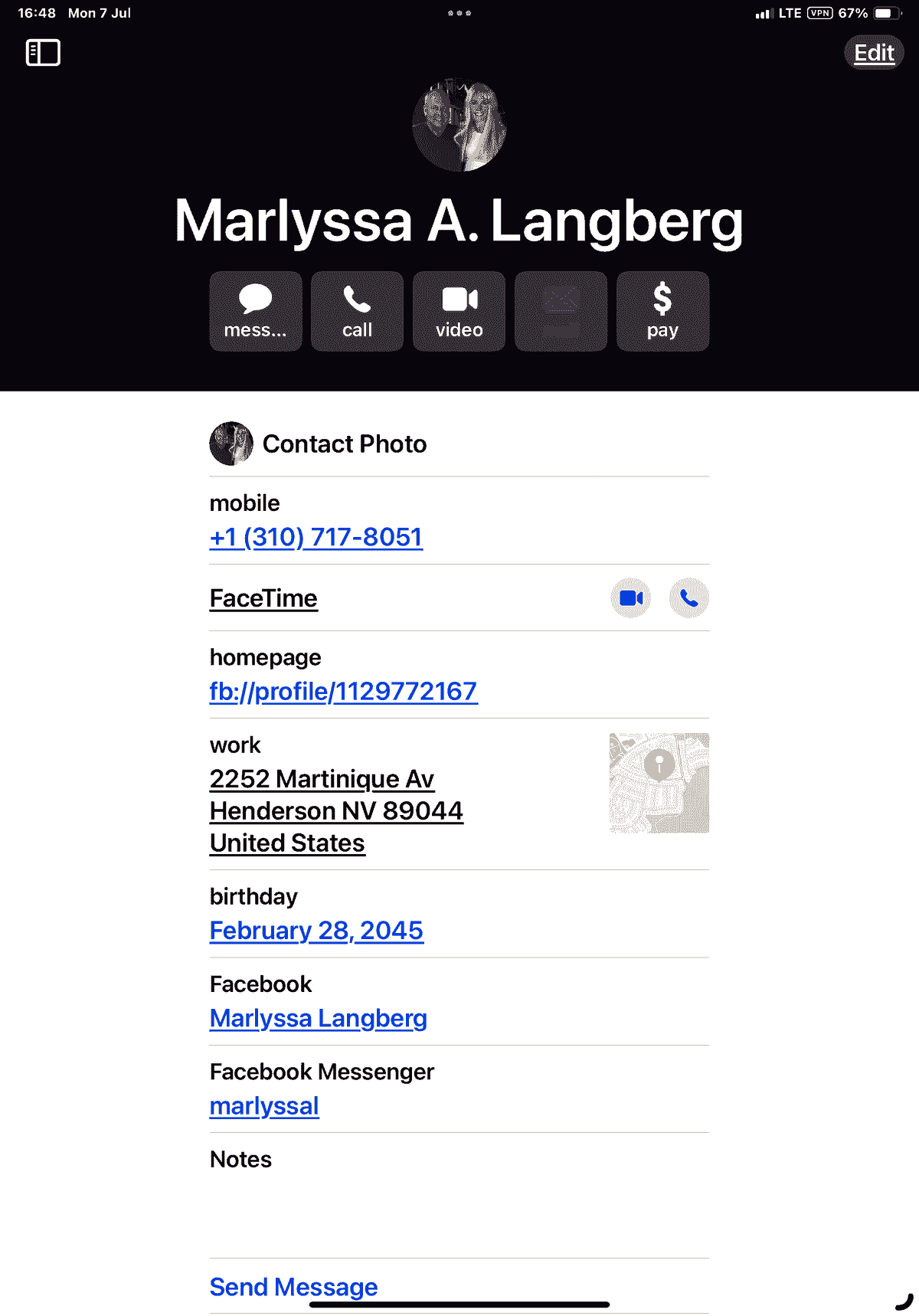The image size is (919, 1316).
Task: Start FaceTime video from the FaceTime row
Action: 631,597
